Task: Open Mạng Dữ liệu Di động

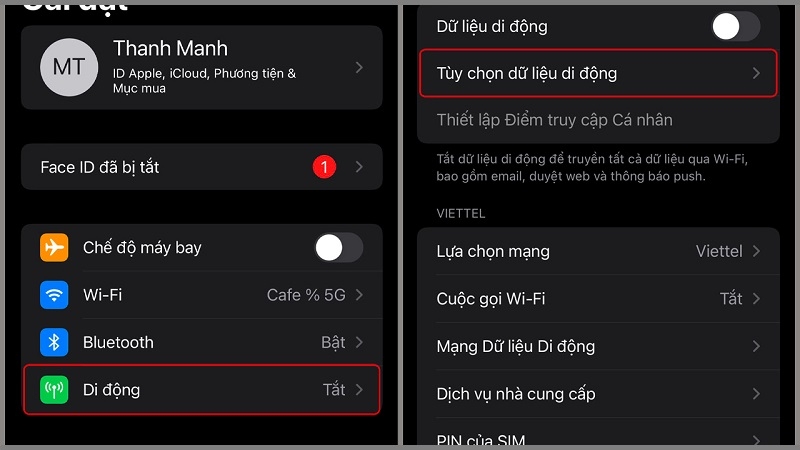Action: (x=597, y=346)
